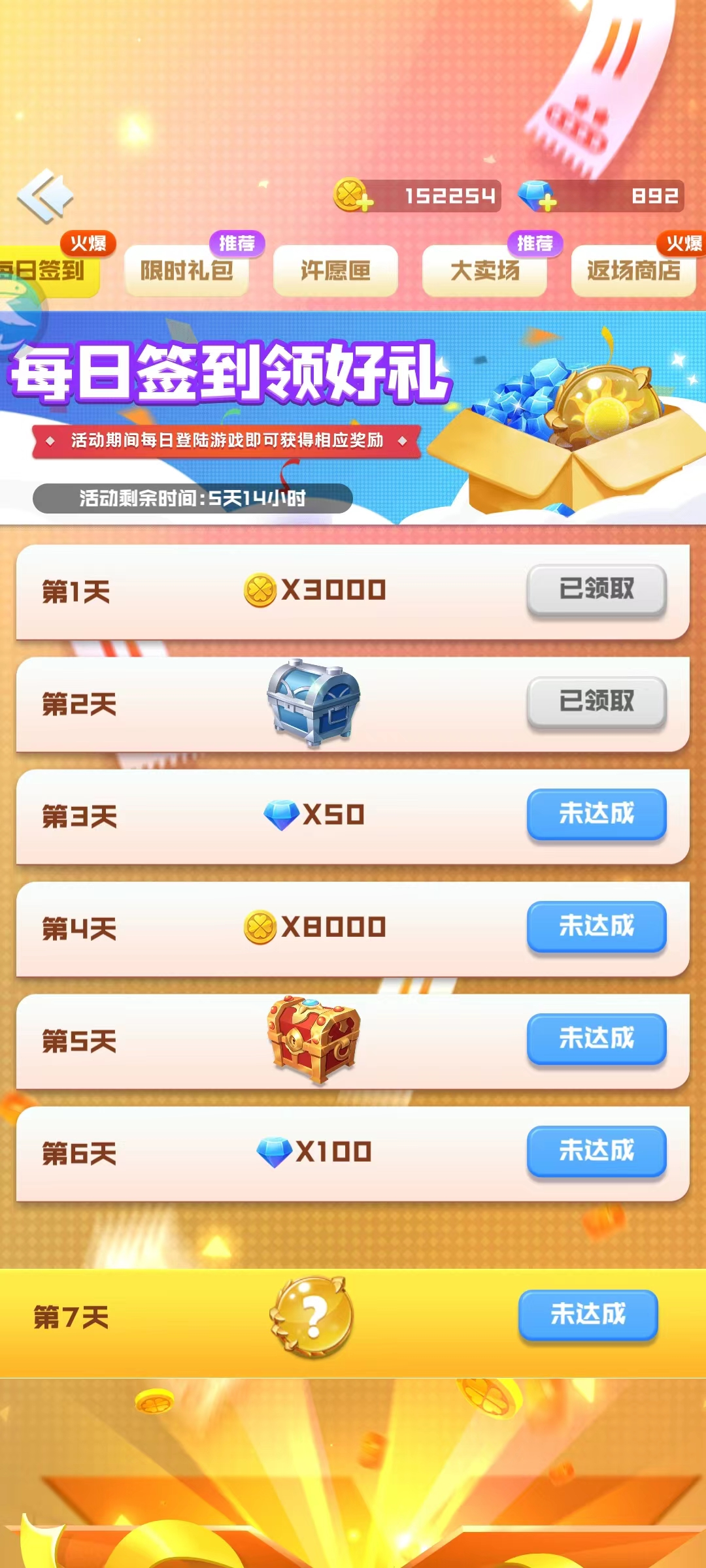Tap 未达成 on the 第7天 row

point(588,1315)
